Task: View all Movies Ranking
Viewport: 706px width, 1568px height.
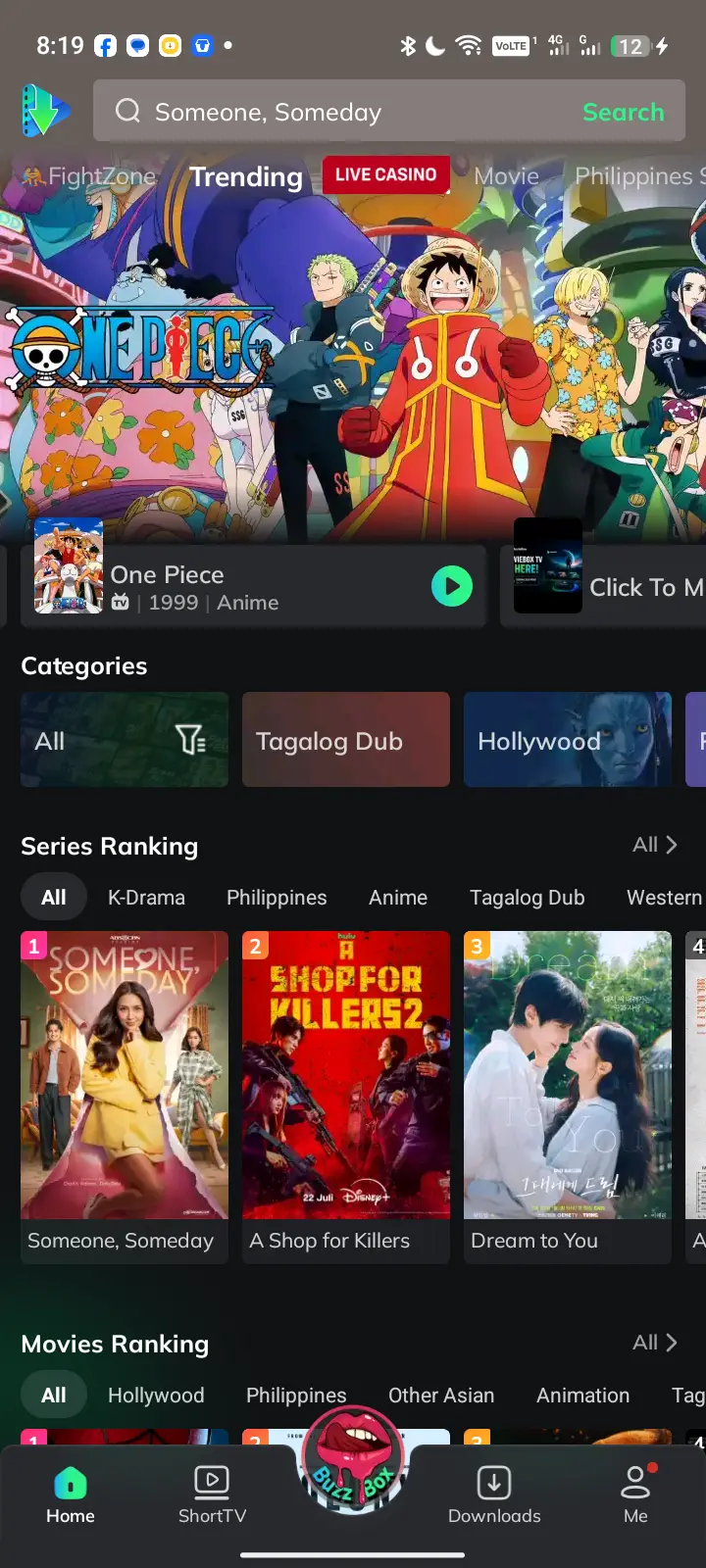Action: (655, 1343)
